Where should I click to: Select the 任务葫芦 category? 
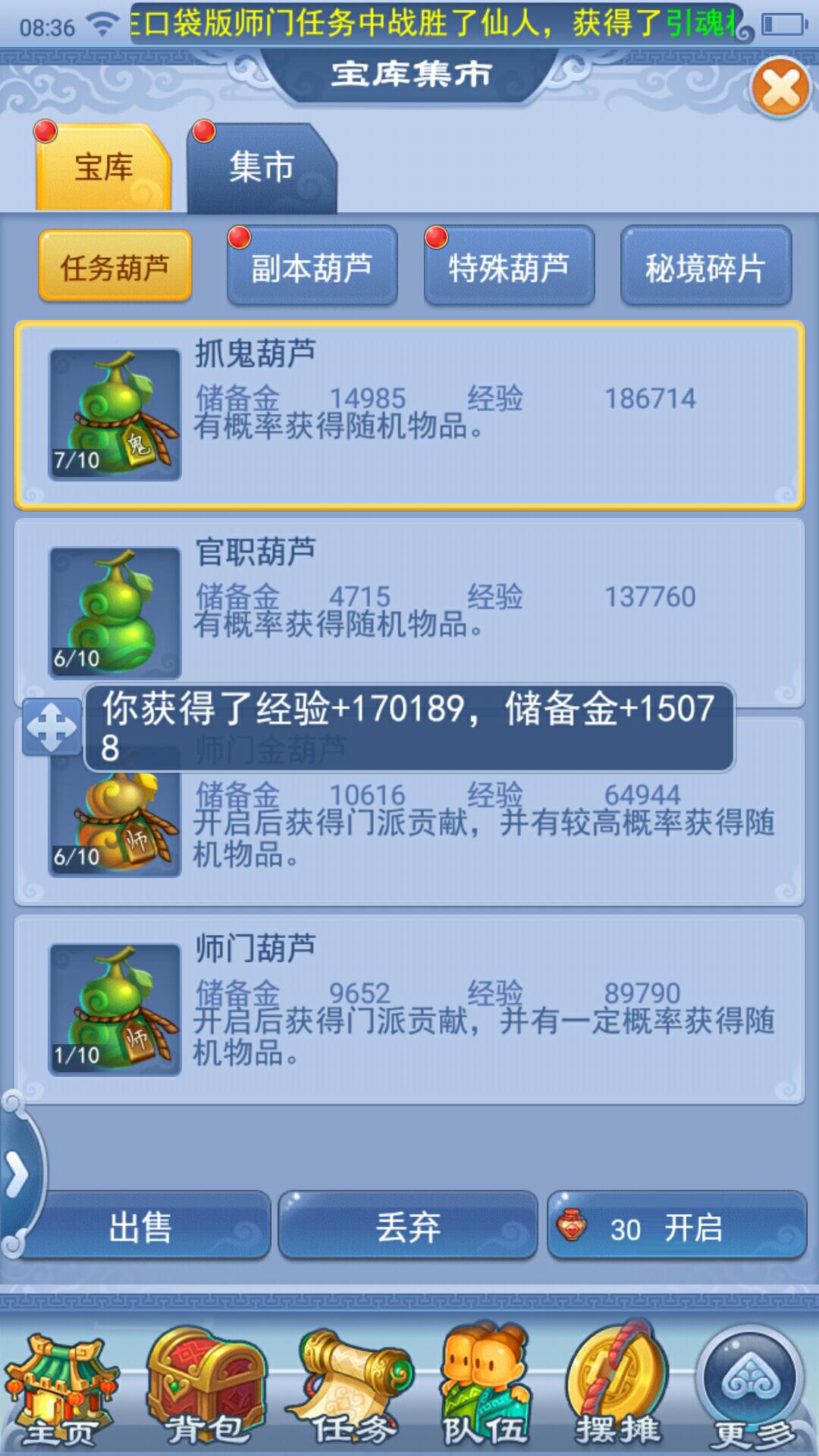pos(115,267)
